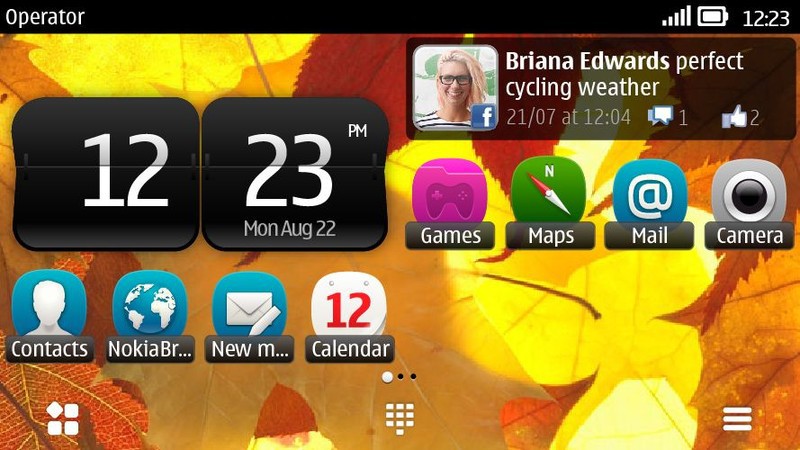The width and height of the screenshot is (800, 450).
Task: Open the apps grid menu
Action: click(x=62, y=419)
